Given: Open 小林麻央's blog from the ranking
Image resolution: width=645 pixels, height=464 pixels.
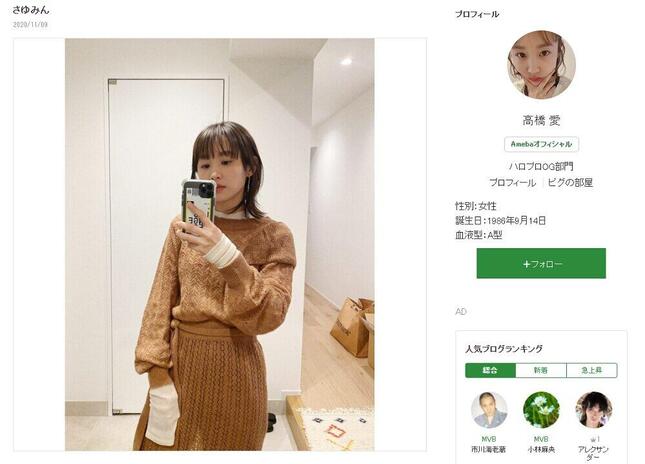Looking at the screenshot, I should coord(541,411).
